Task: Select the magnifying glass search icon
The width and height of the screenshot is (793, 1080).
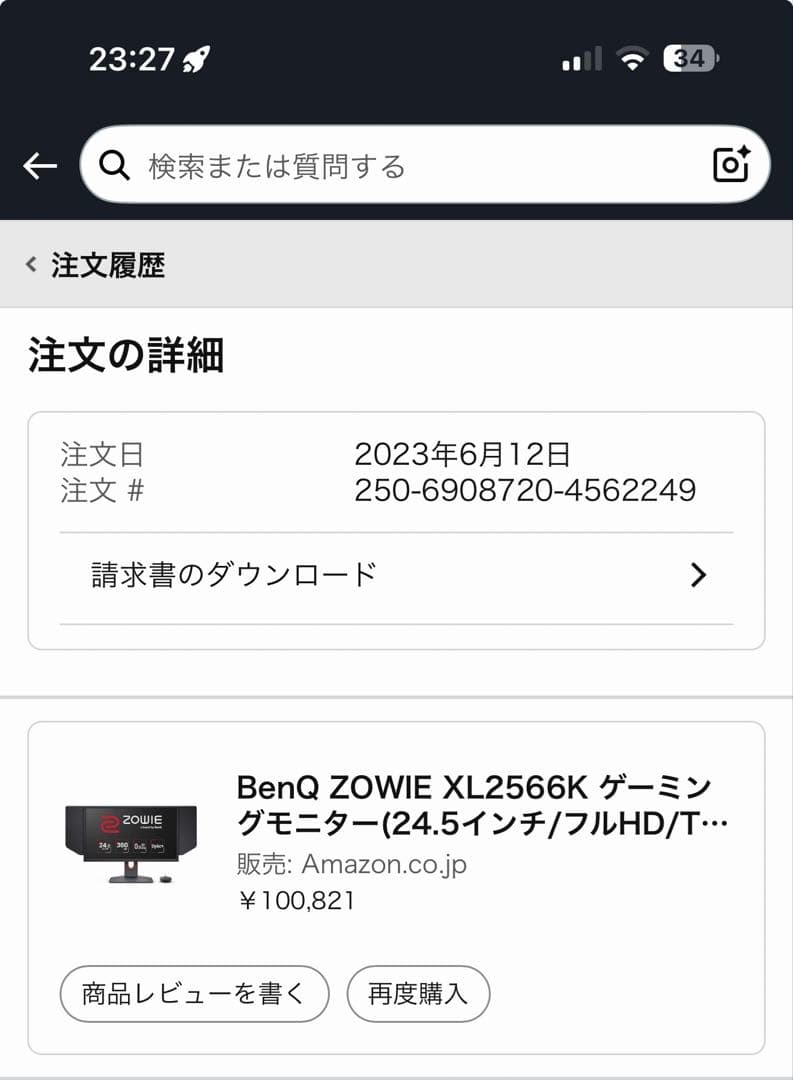Action: click(x=117, y=164)
